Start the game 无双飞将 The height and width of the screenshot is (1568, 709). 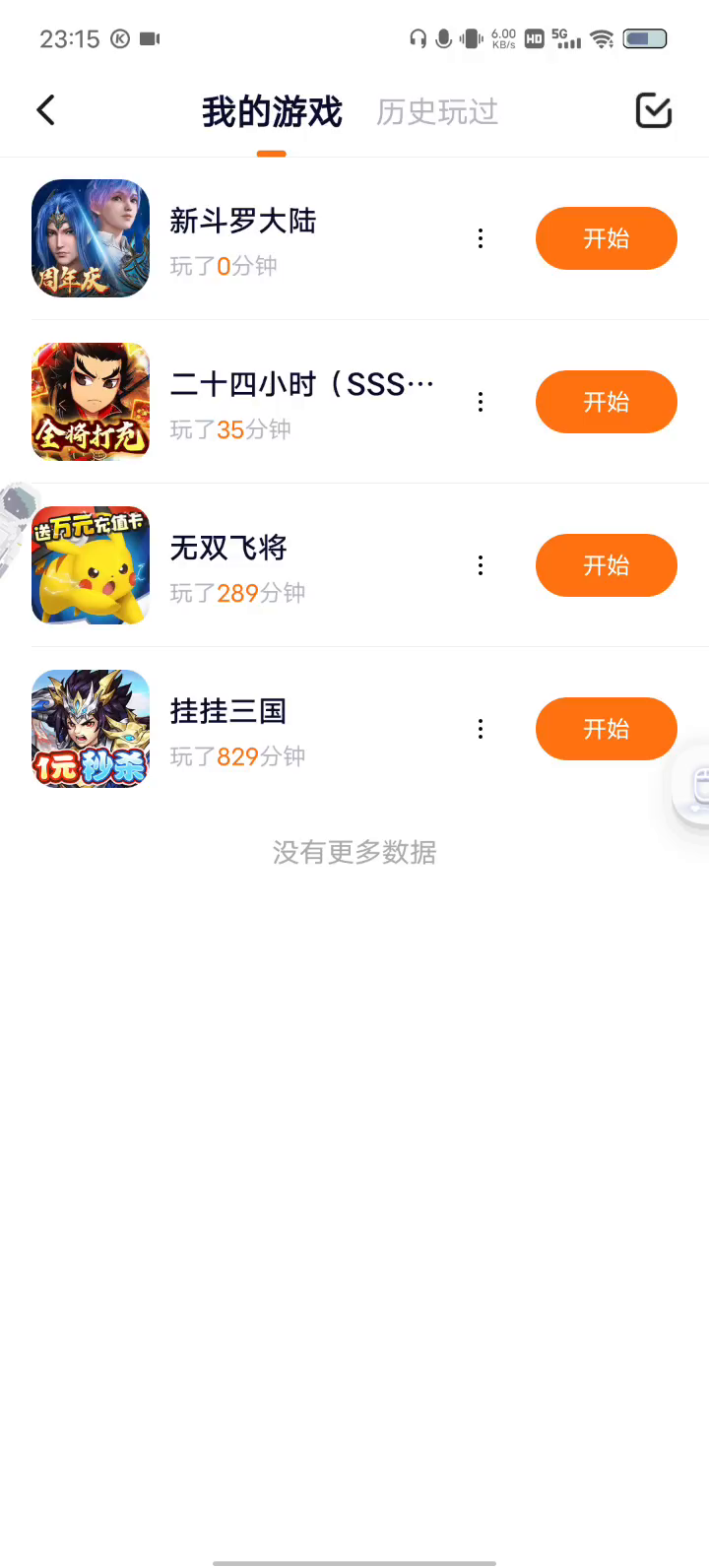click(606, 565)
